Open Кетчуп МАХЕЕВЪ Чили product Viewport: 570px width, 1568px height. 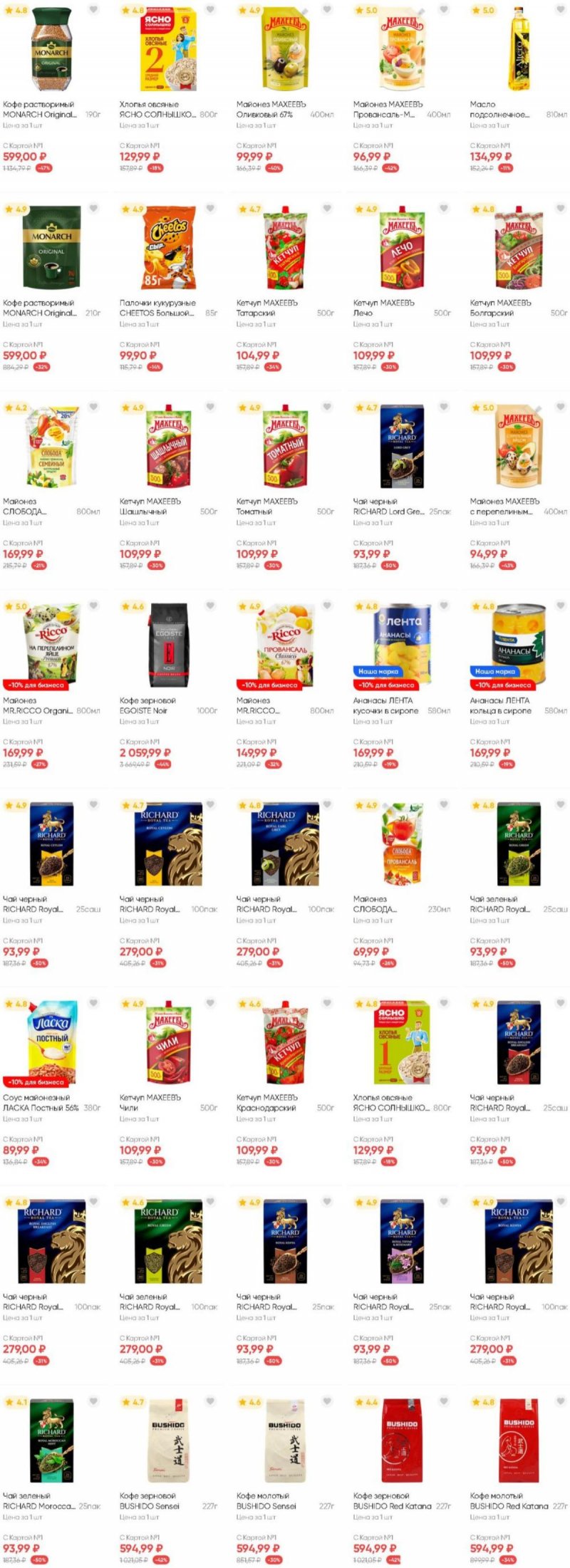168,1044
